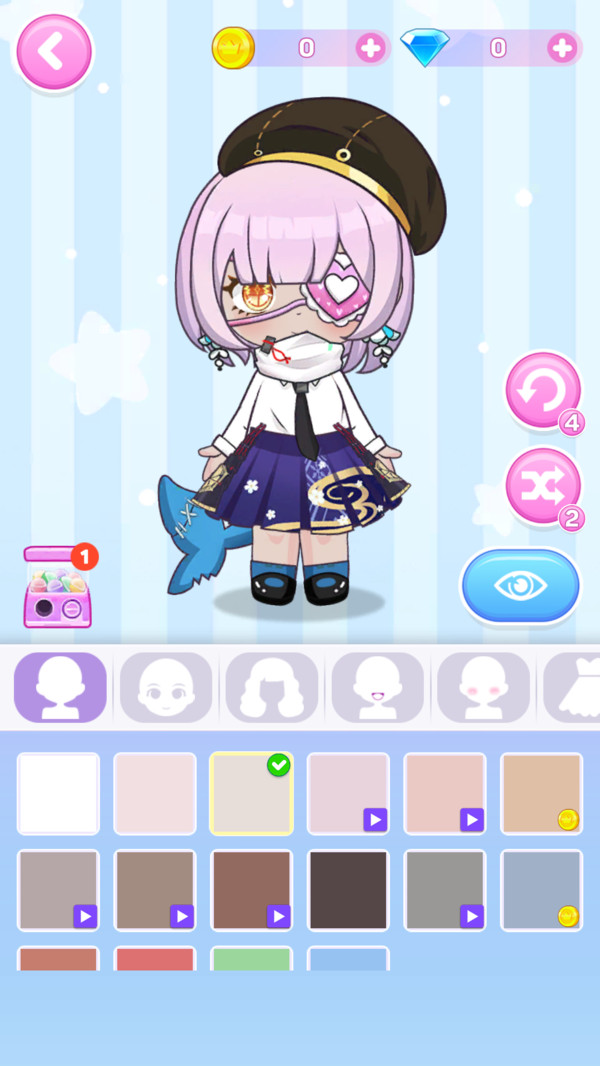Open the gacha candy machine

[58, 586]
